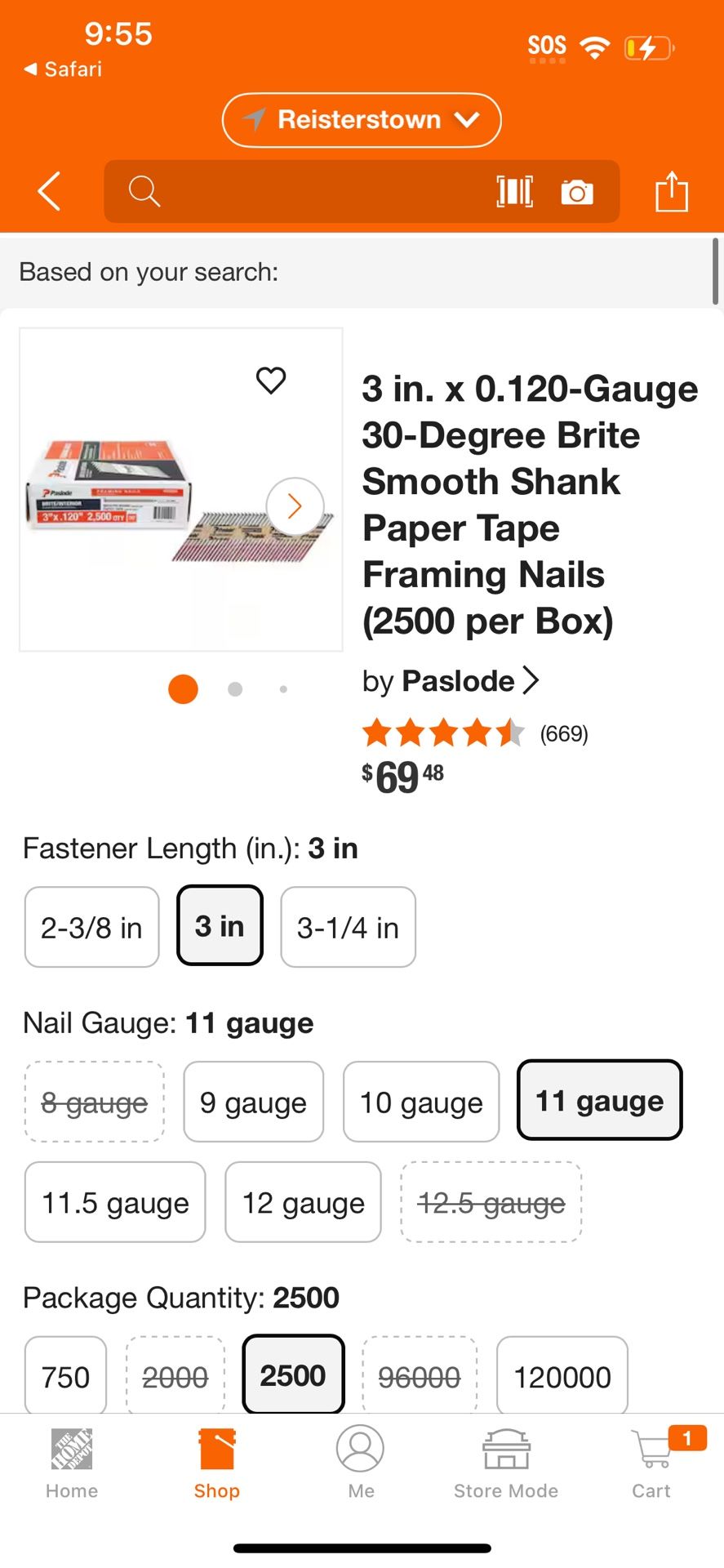View the 669 customer reviews

[x=563, y=733]
